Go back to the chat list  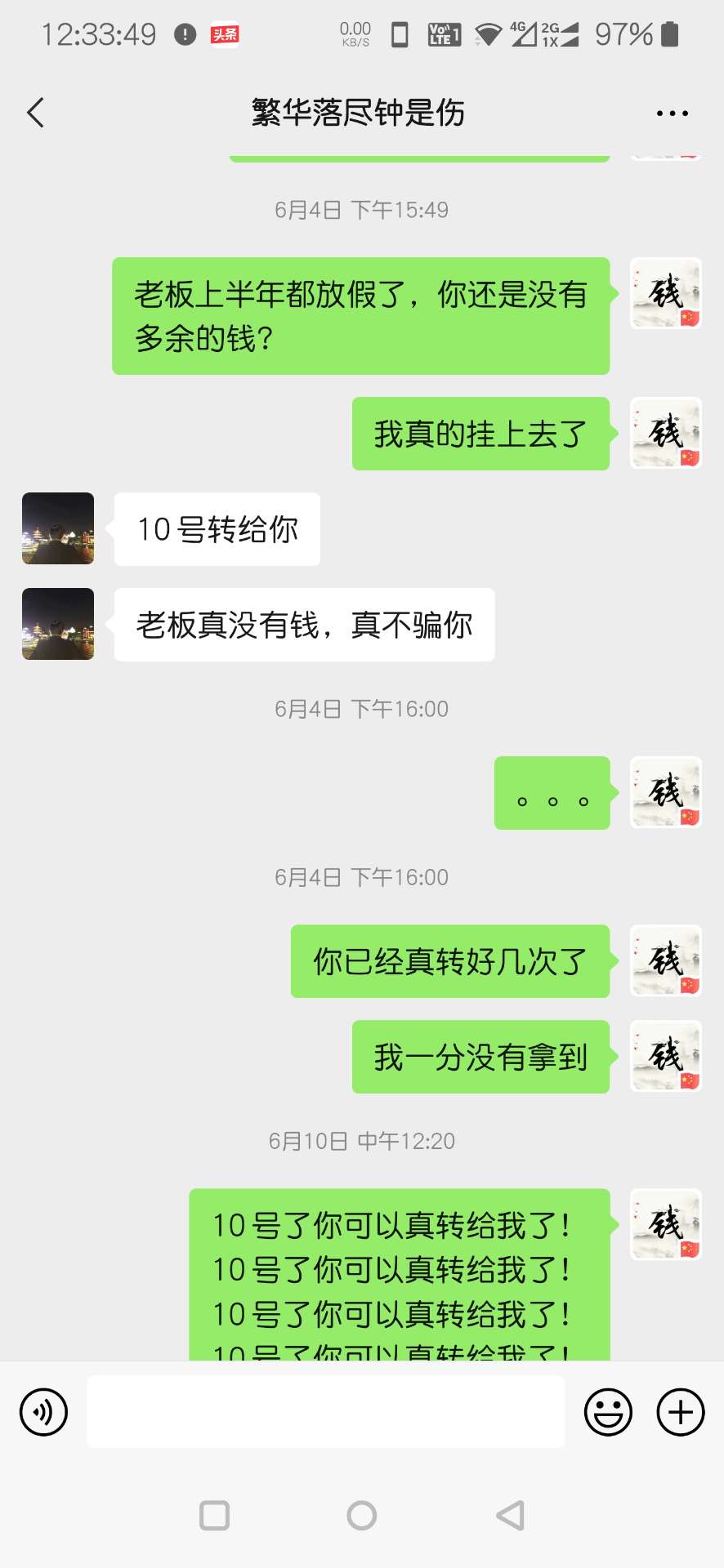coord(36,113)
